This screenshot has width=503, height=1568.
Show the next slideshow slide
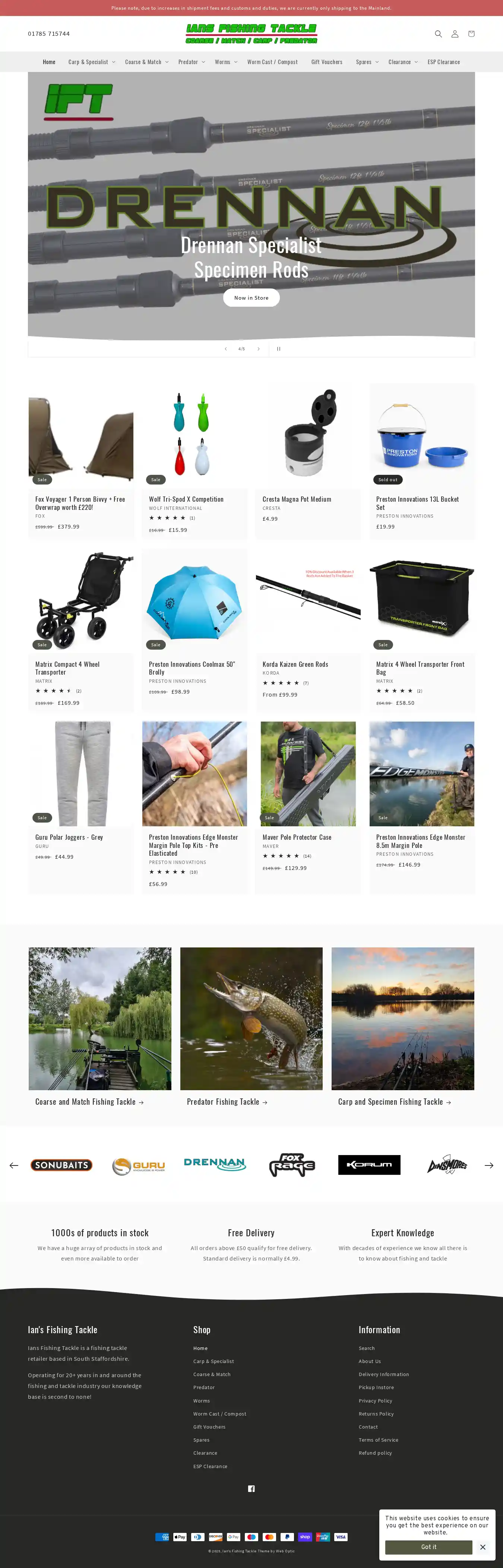pyautogui.click(x=259, y=349)
